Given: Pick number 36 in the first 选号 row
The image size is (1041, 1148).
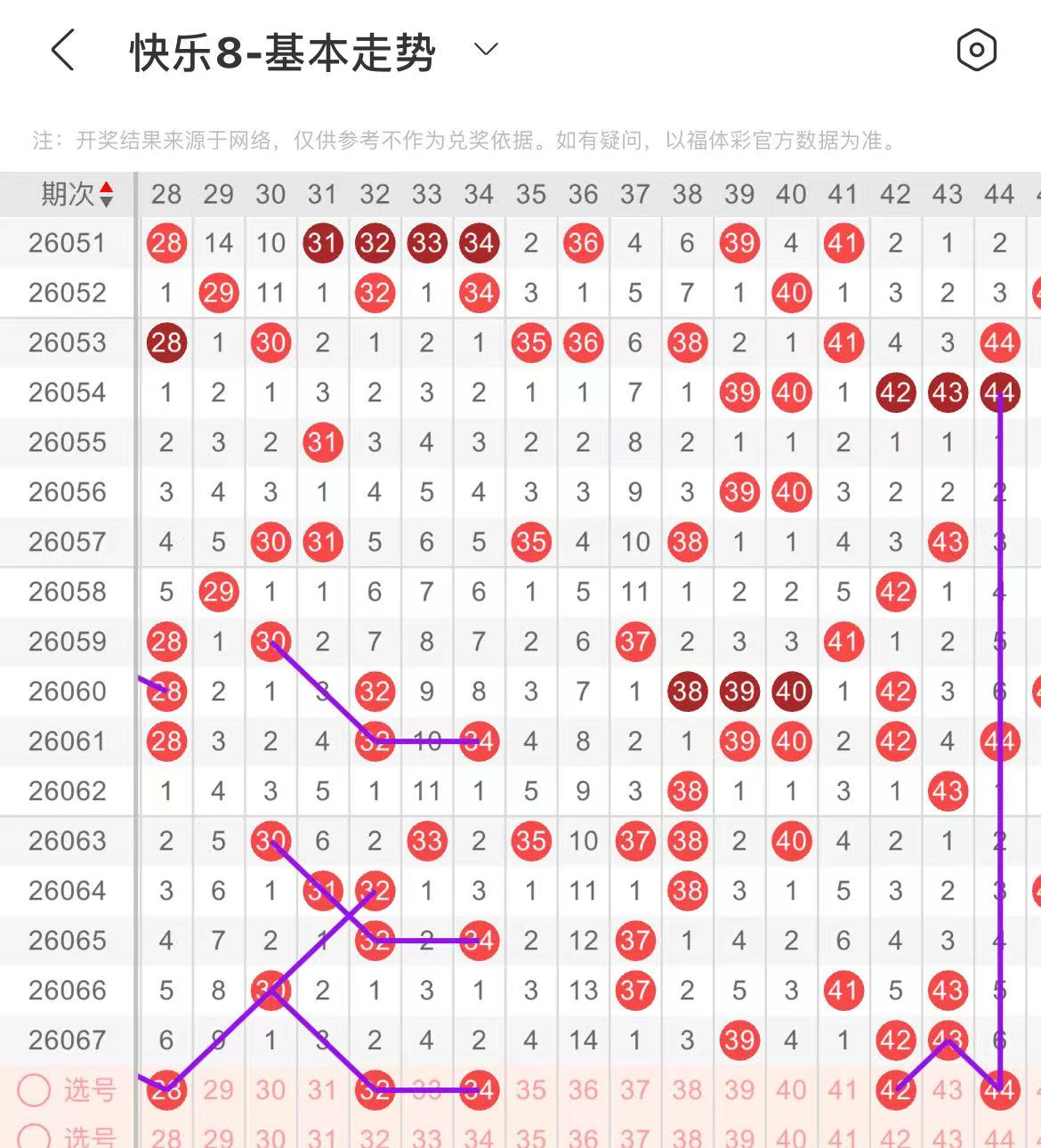Looking at the screenshot, I should [x=583, y=1090].
